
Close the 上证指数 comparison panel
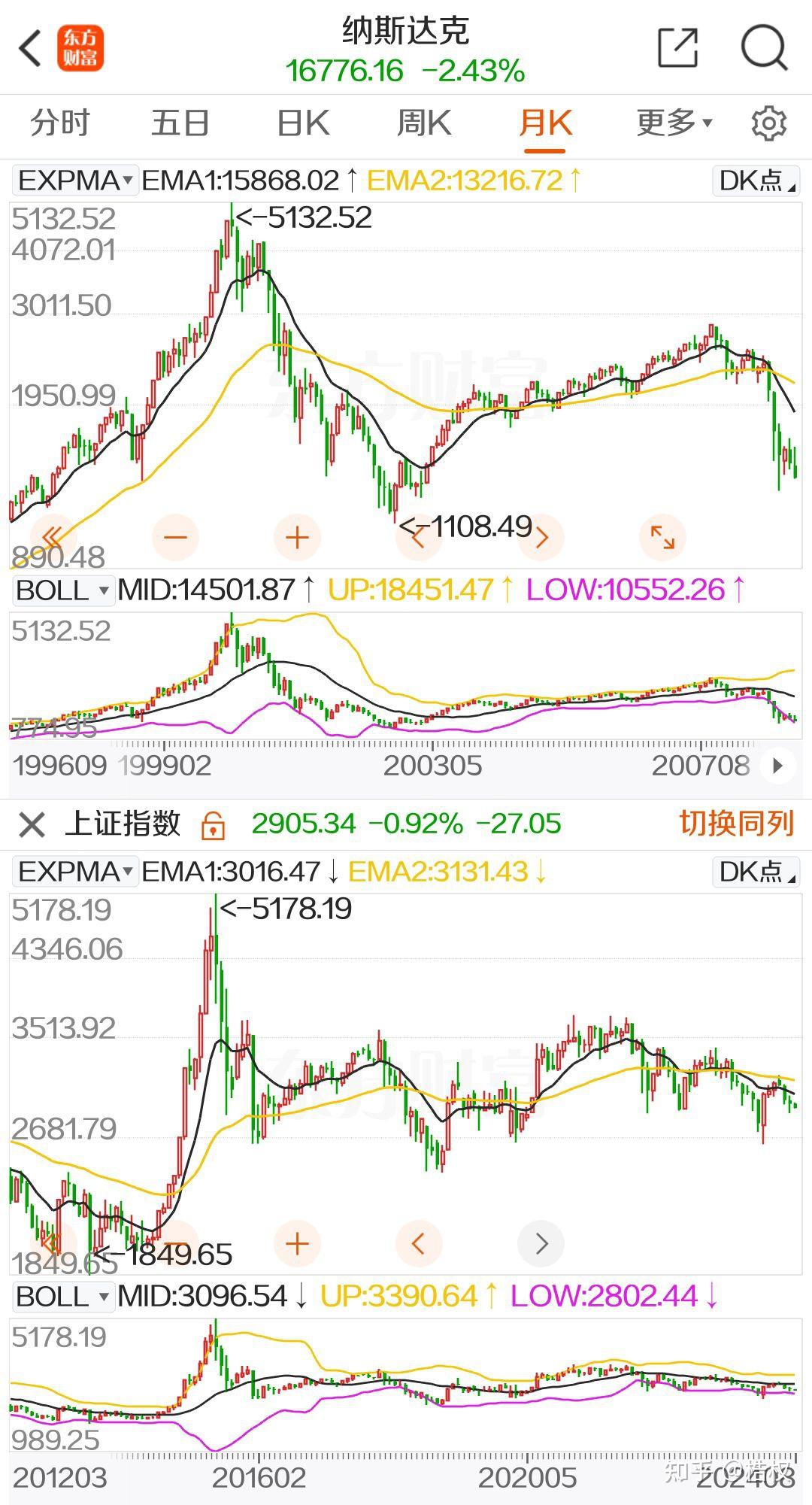32,824
